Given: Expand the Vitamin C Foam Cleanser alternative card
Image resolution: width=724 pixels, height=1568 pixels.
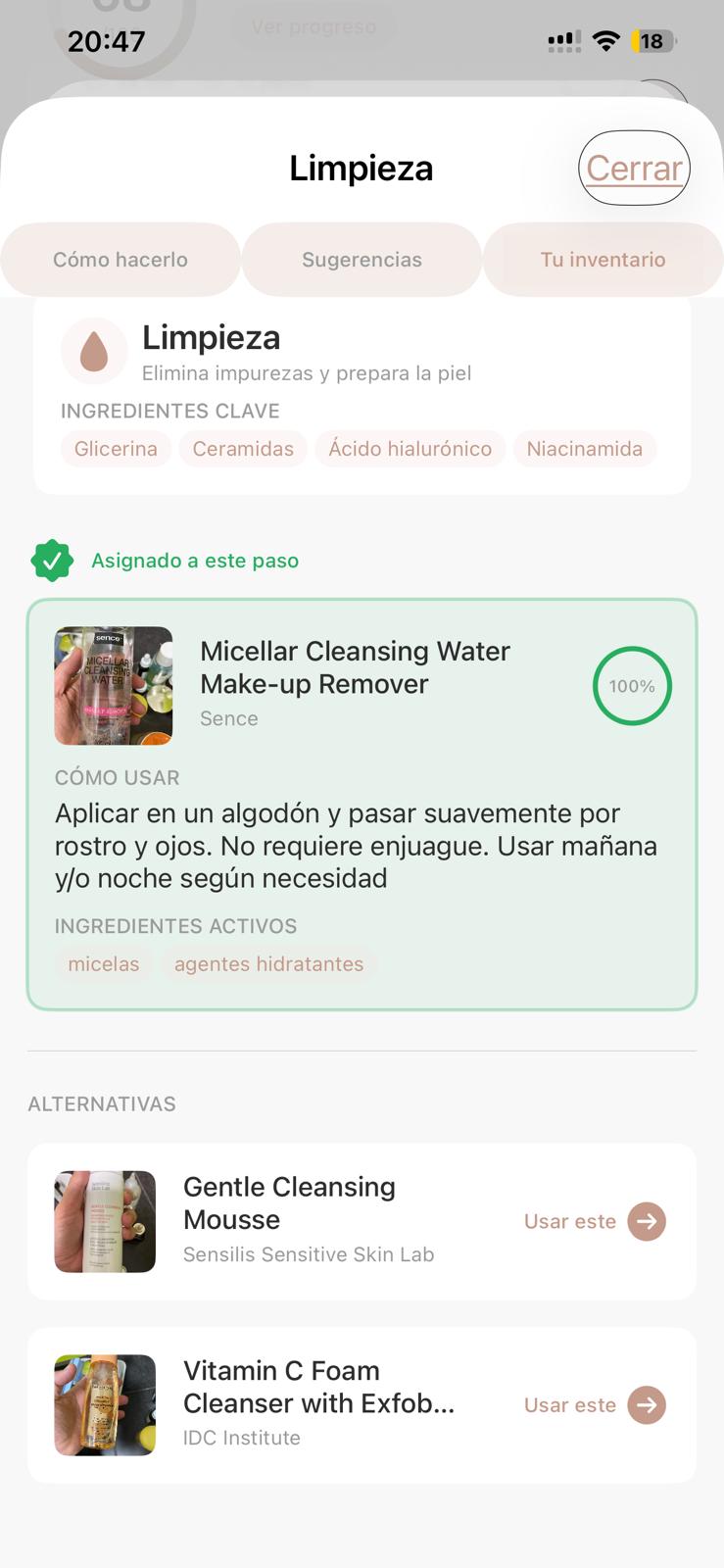Looking at the screenshot, I should 294,1404.
